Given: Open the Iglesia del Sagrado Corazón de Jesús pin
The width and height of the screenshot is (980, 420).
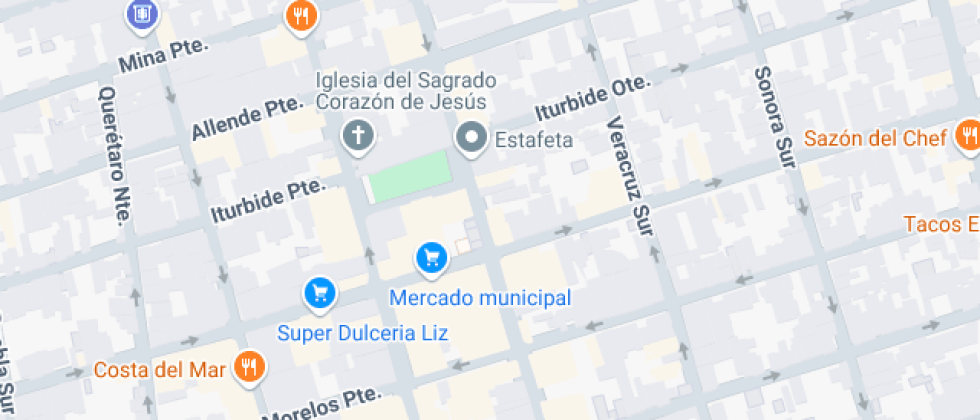Looking at the screenshot, I should coord(356,135).
